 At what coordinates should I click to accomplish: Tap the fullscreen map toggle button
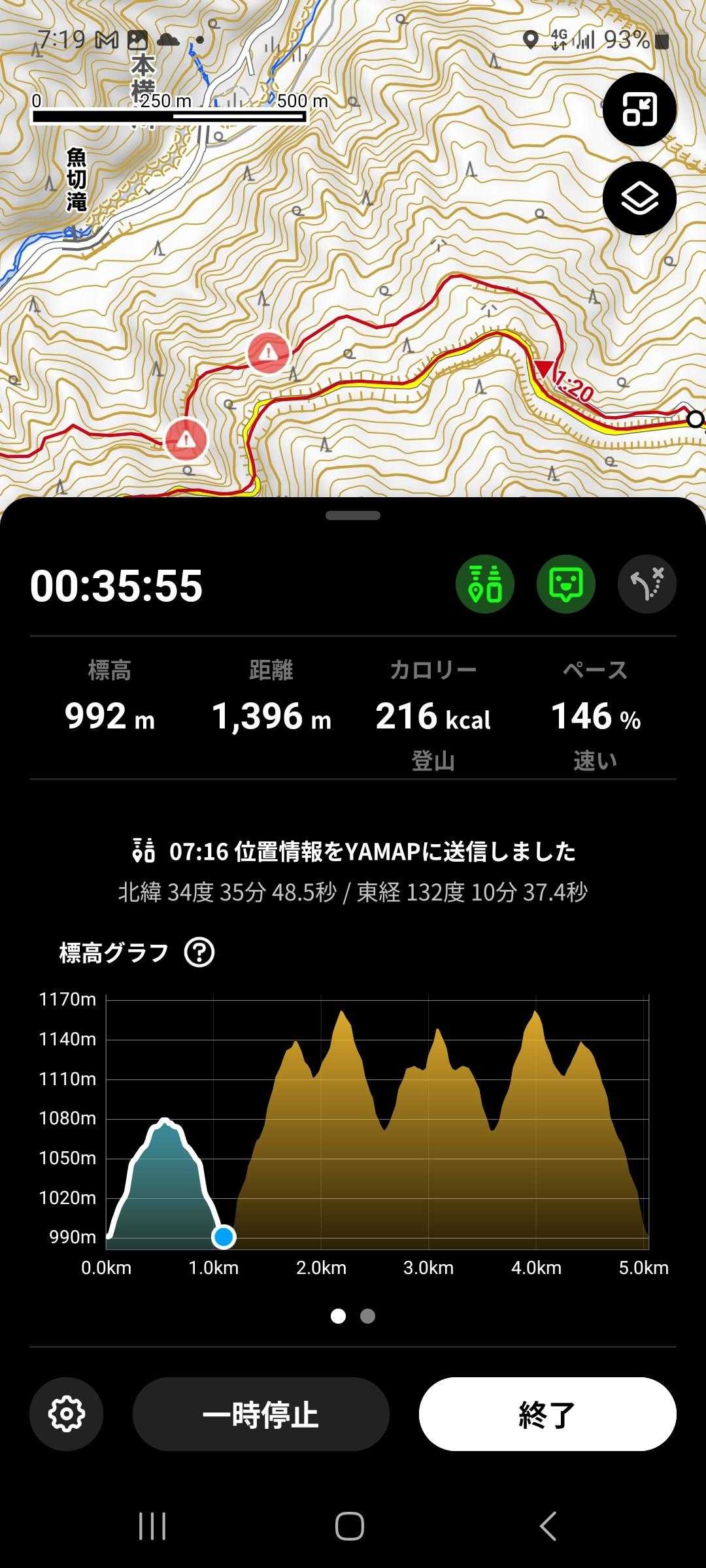[x=639, y=109]
